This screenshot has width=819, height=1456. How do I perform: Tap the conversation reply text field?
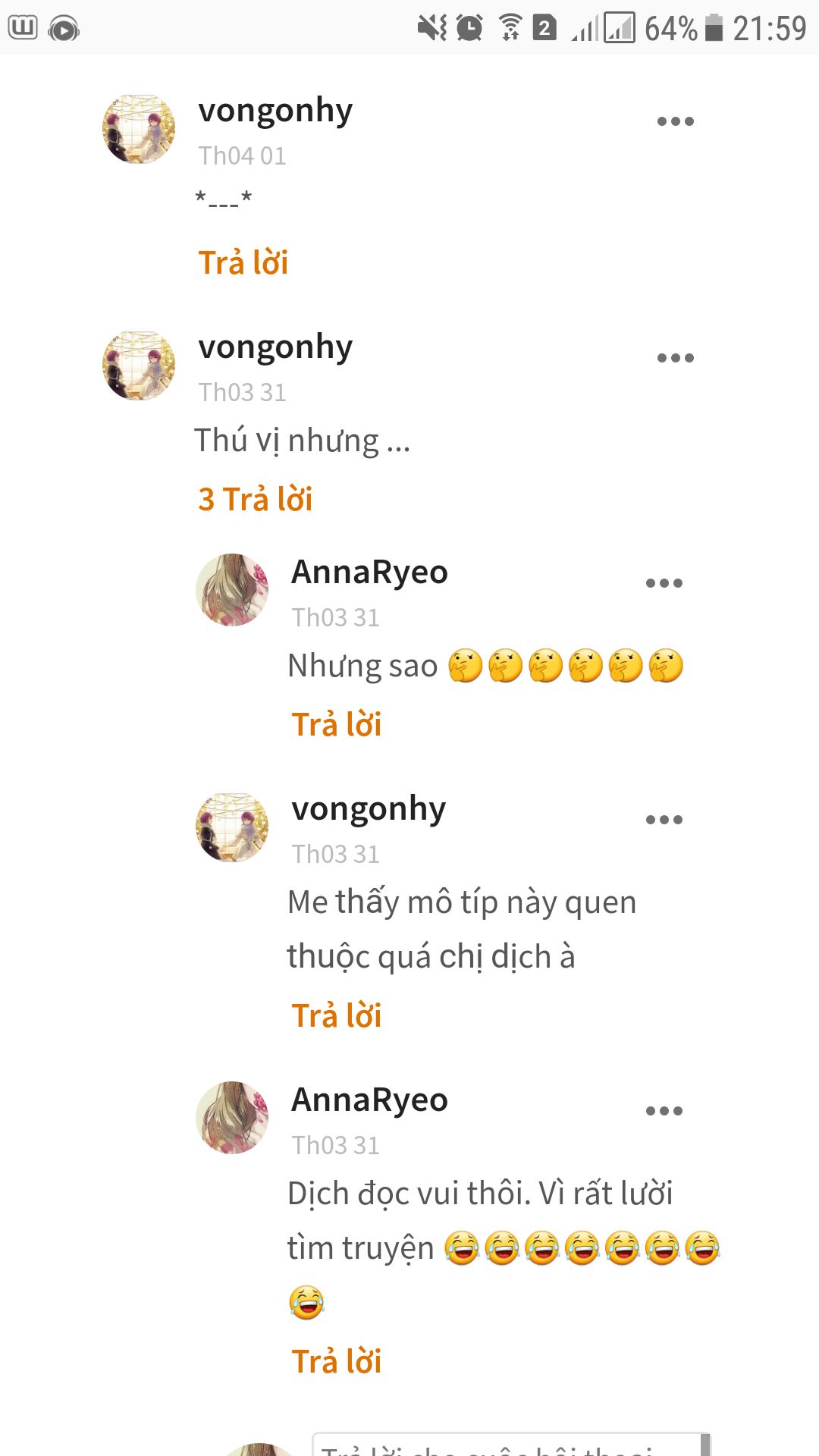tap(508, 1447)
